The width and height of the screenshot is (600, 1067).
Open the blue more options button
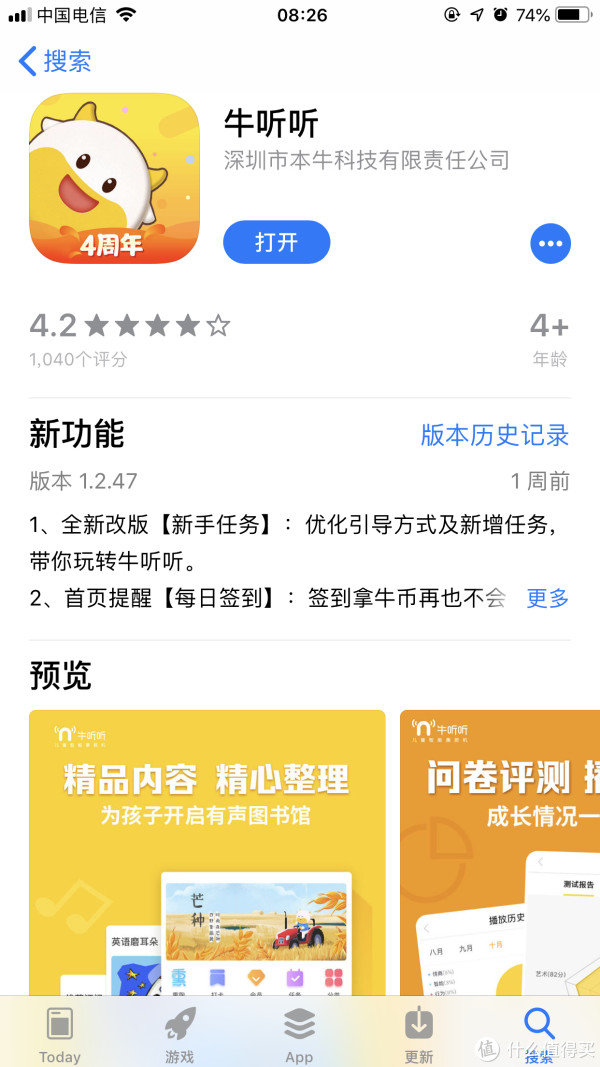pos(550,243)
